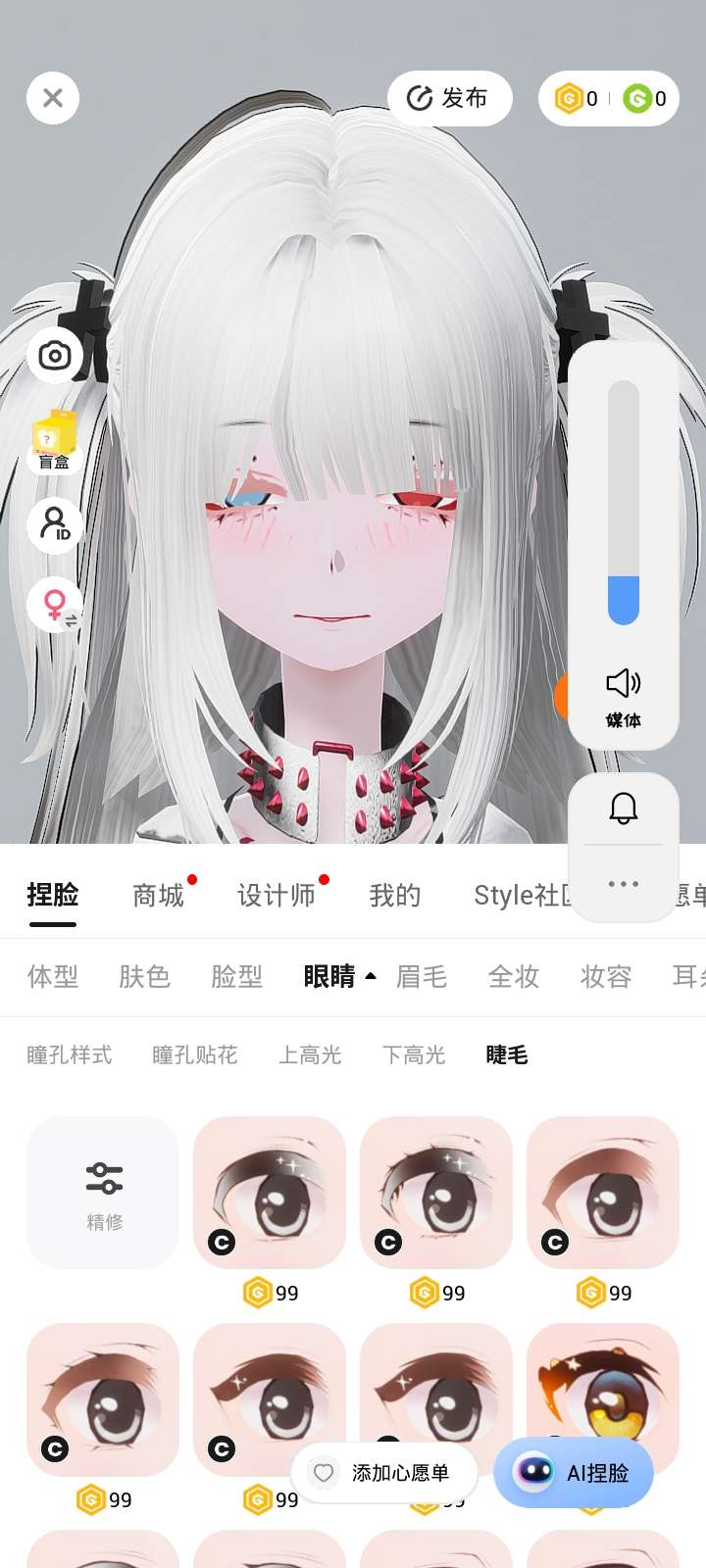Viewport: 706px width, 1568px height.
Task: Open the 盲盒 blind box
Action: point(54,440)
